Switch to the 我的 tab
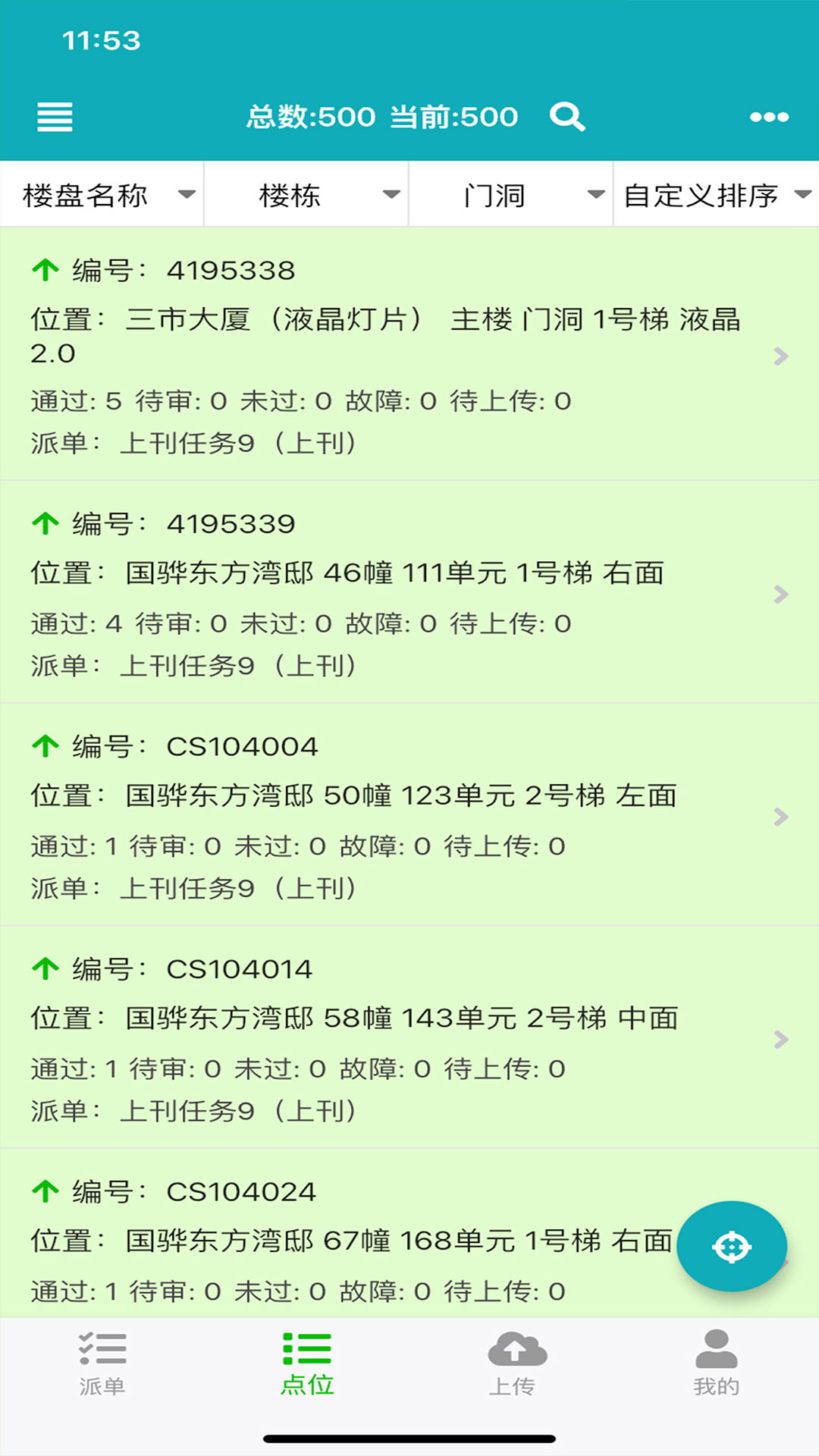The width and height of the screenshot is (819, 1456). pos(716,1365)
